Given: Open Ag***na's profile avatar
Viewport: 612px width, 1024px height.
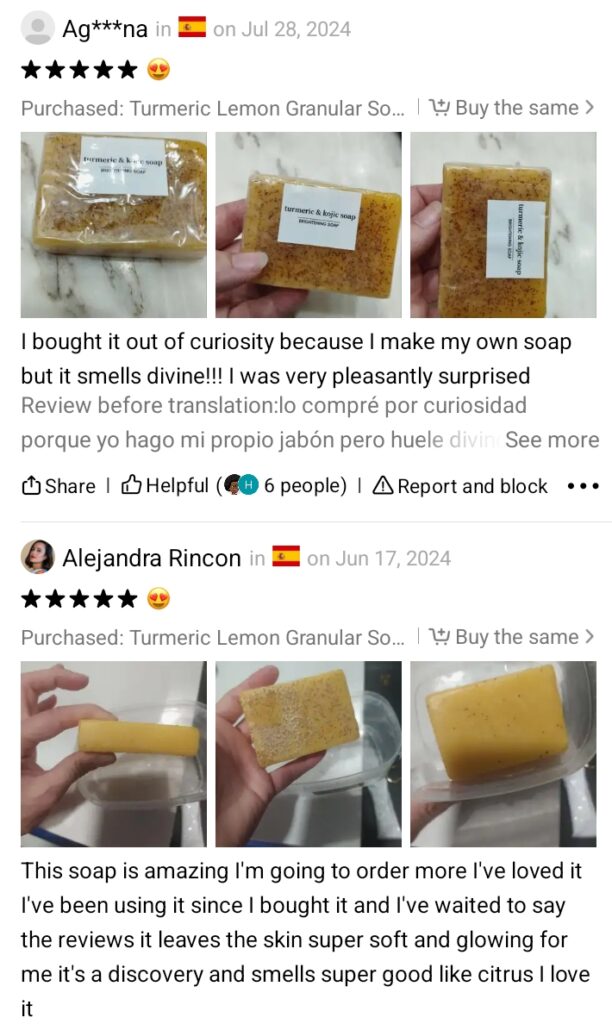Looking at the screenshot, I should 37,28.
